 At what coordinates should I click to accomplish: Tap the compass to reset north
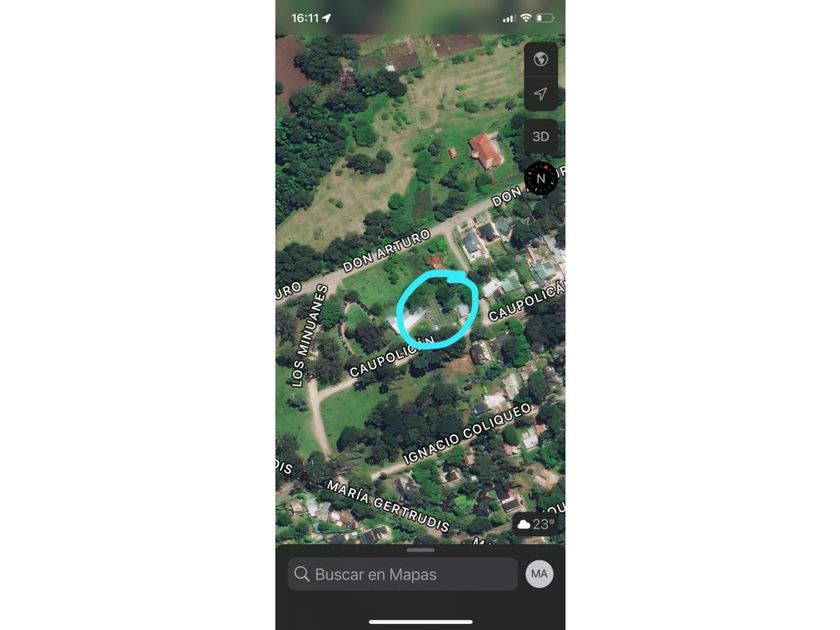pos(541,178)
